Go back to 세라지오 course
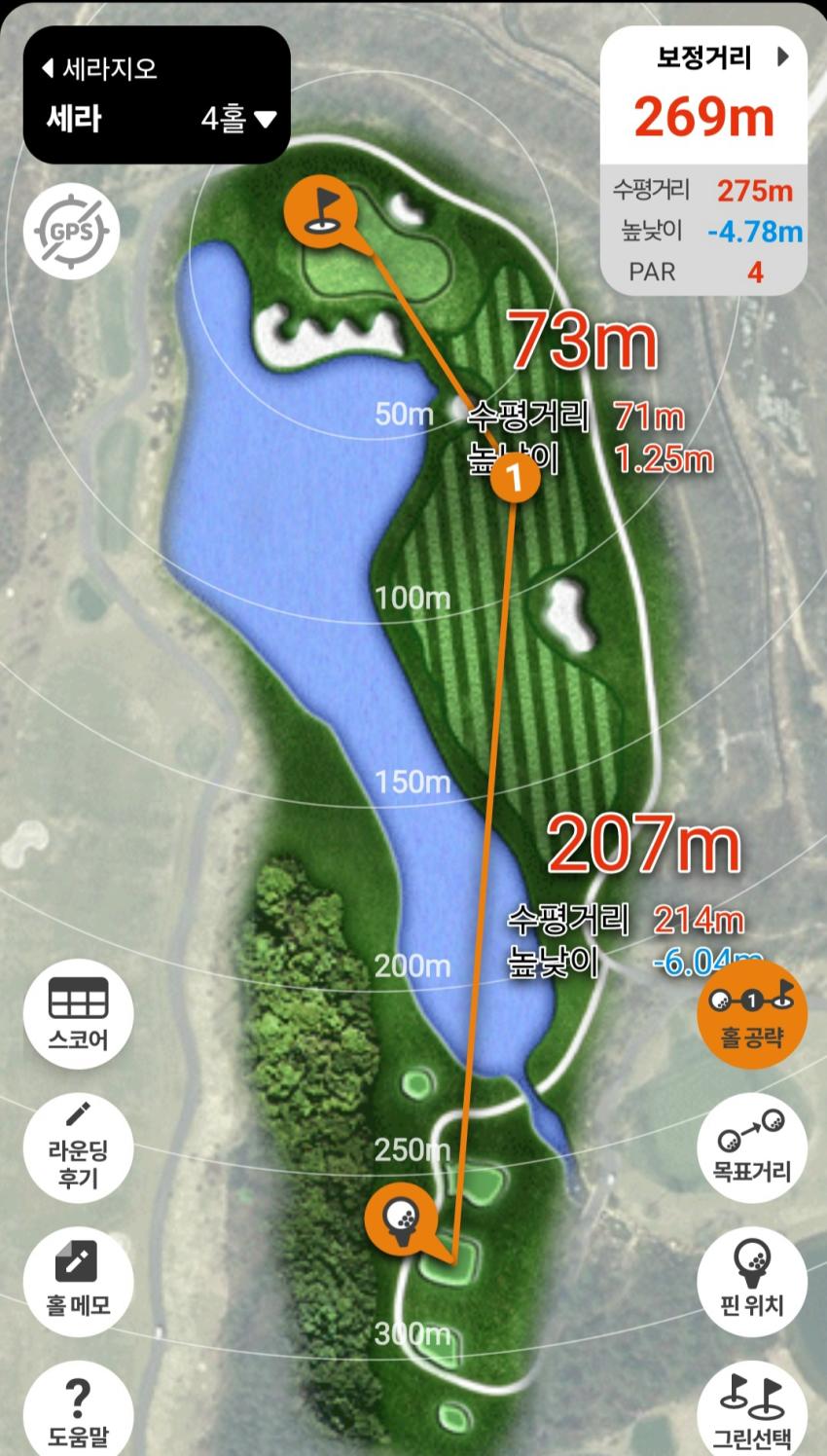827x1456 pixels. coord(100,69)
